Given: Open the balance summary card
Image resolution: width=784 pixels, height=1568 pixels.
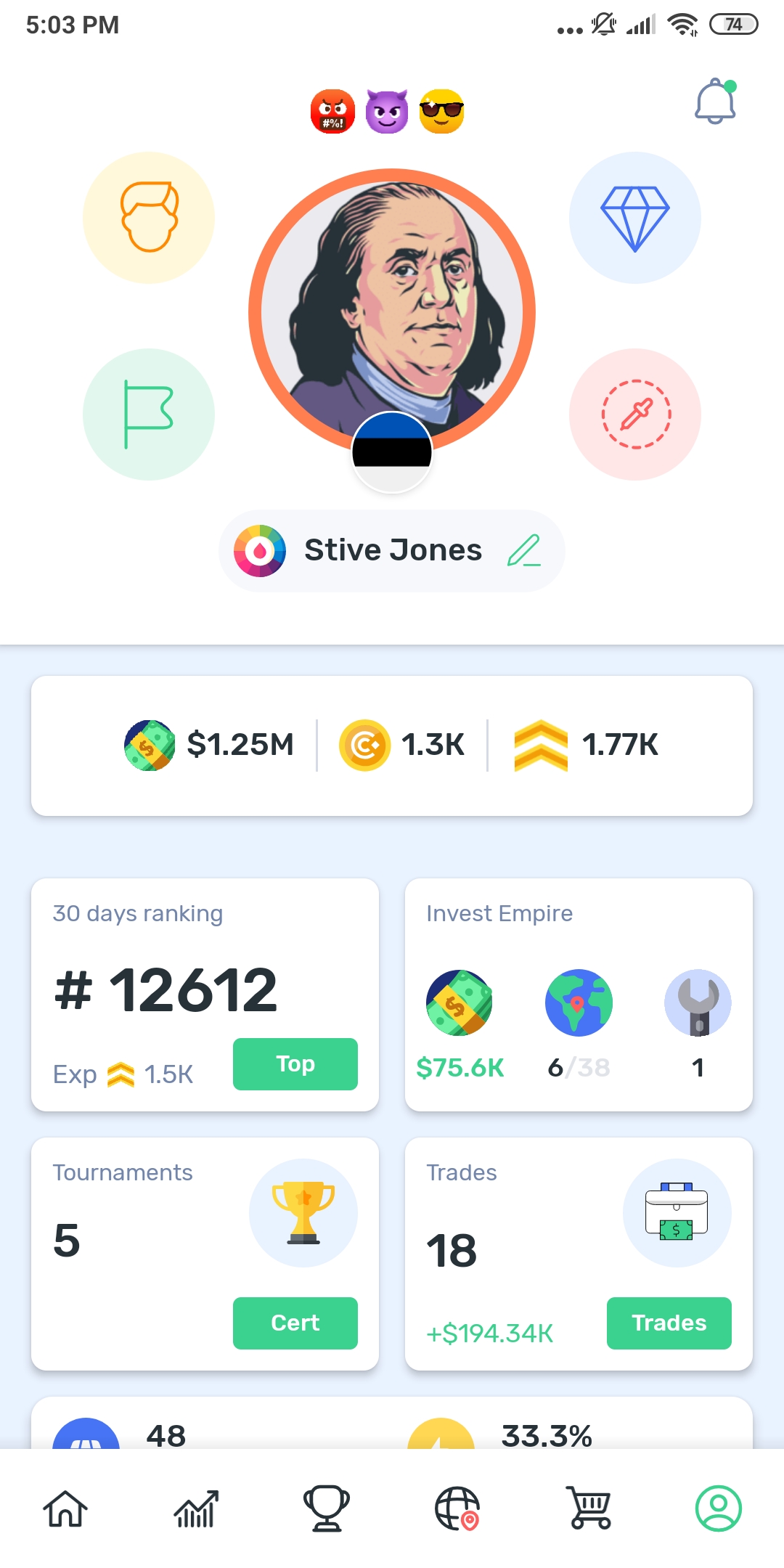Looking at the screenshot, I should [392, 746].
